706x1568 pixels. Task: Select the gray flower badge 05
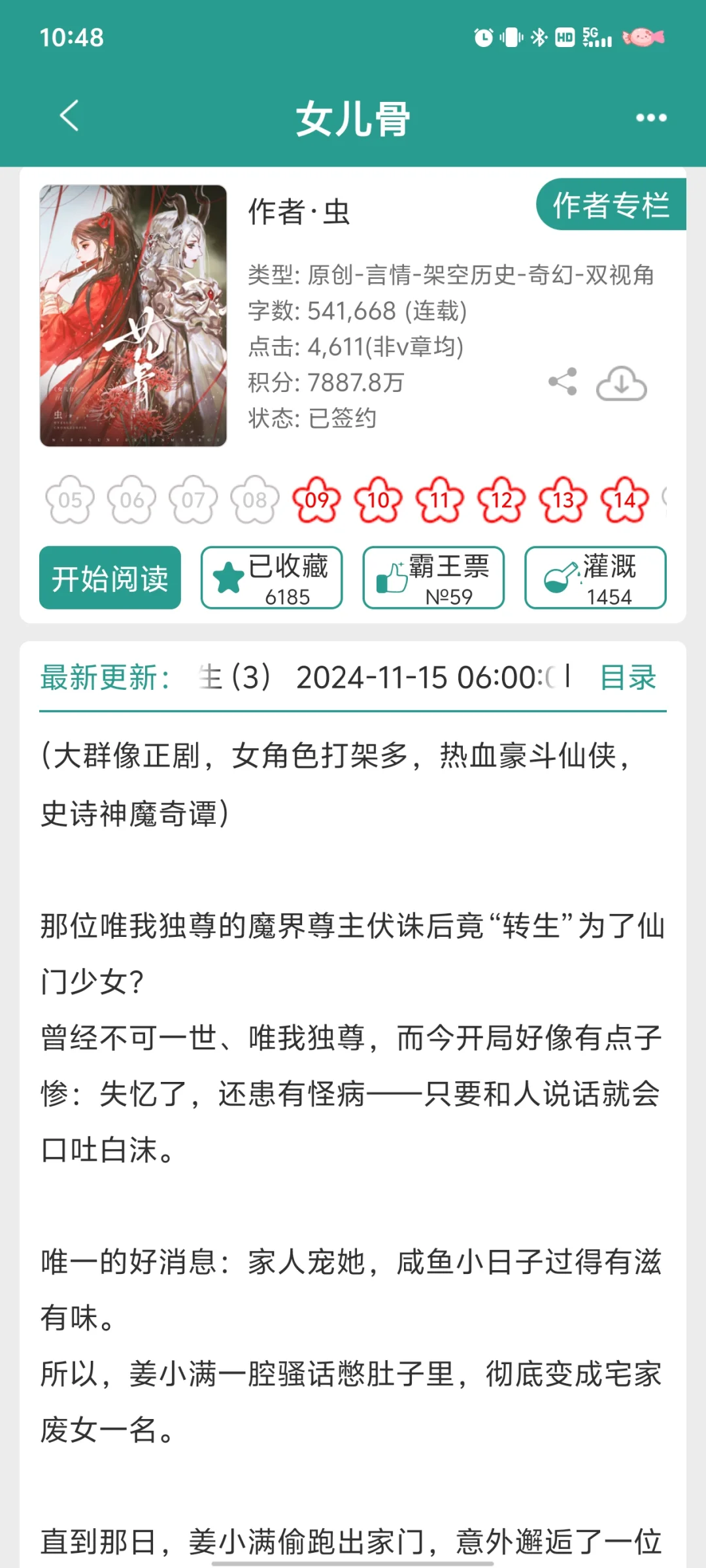point(71,500)
